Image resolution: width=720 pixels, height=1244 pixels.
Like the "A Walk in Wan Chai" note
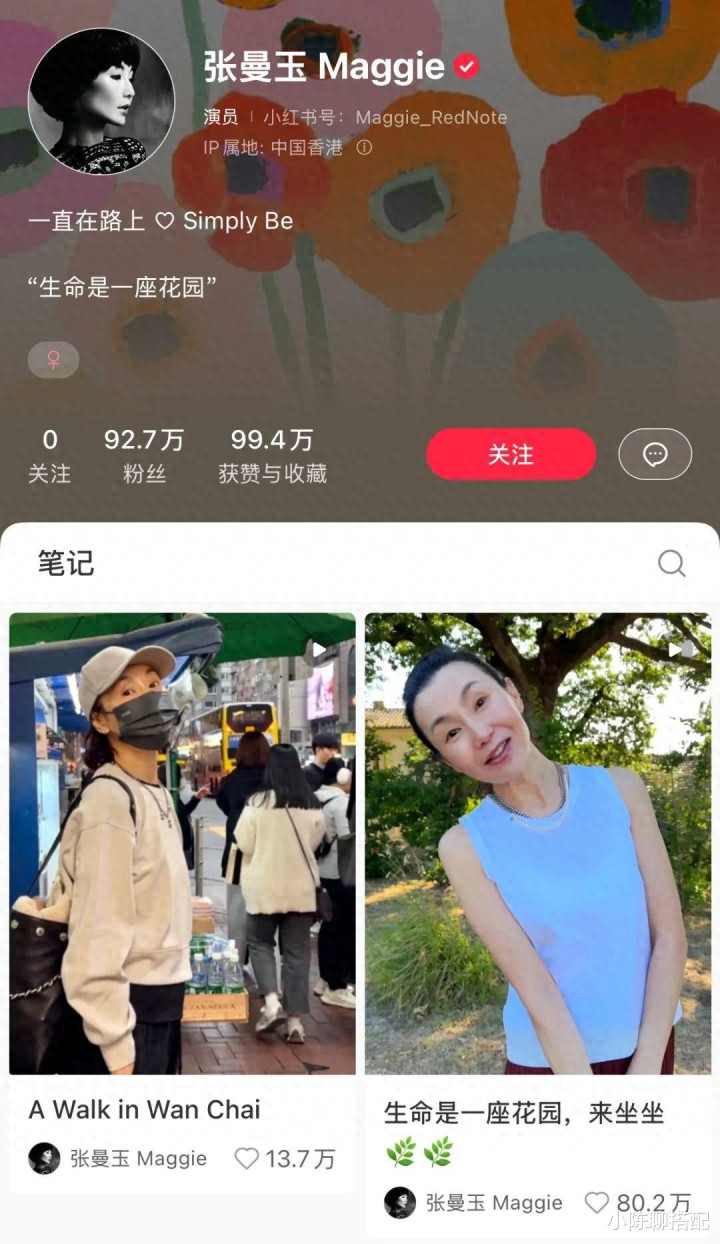pos(246,1159)
